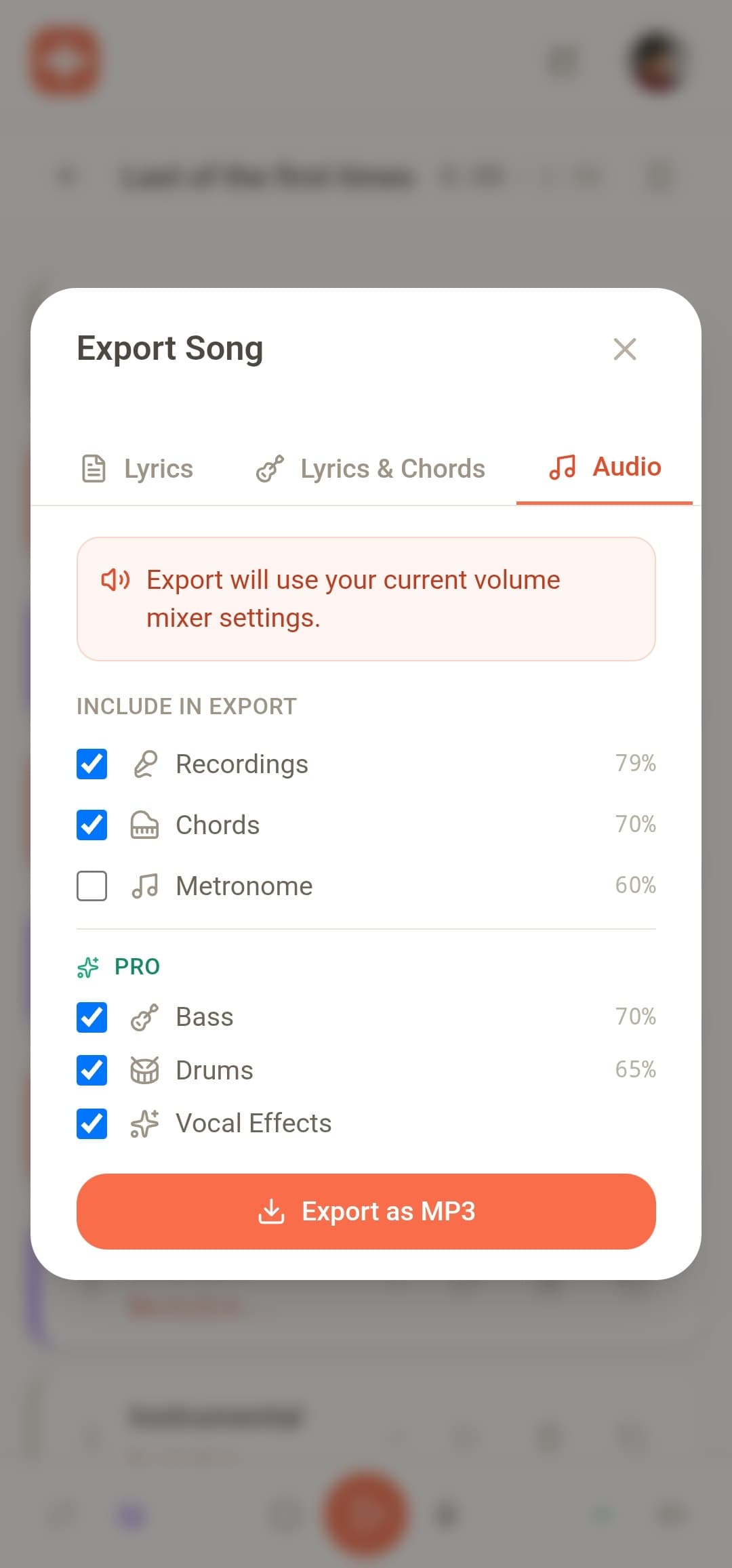Uncheck the Drums checkbox
Viewport: 732px width, 1568px height.
coord(91,1071)
